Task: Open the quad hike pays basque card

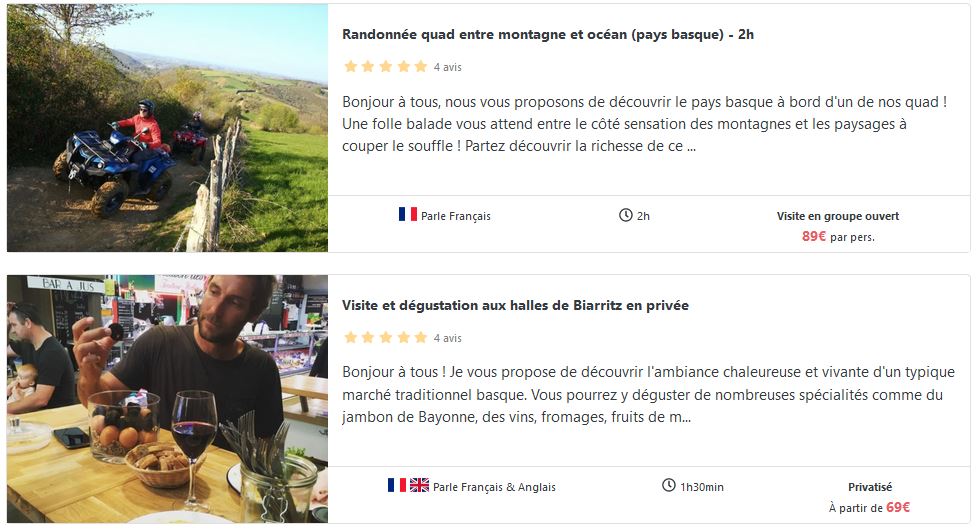Action: [x=547, y=34]
